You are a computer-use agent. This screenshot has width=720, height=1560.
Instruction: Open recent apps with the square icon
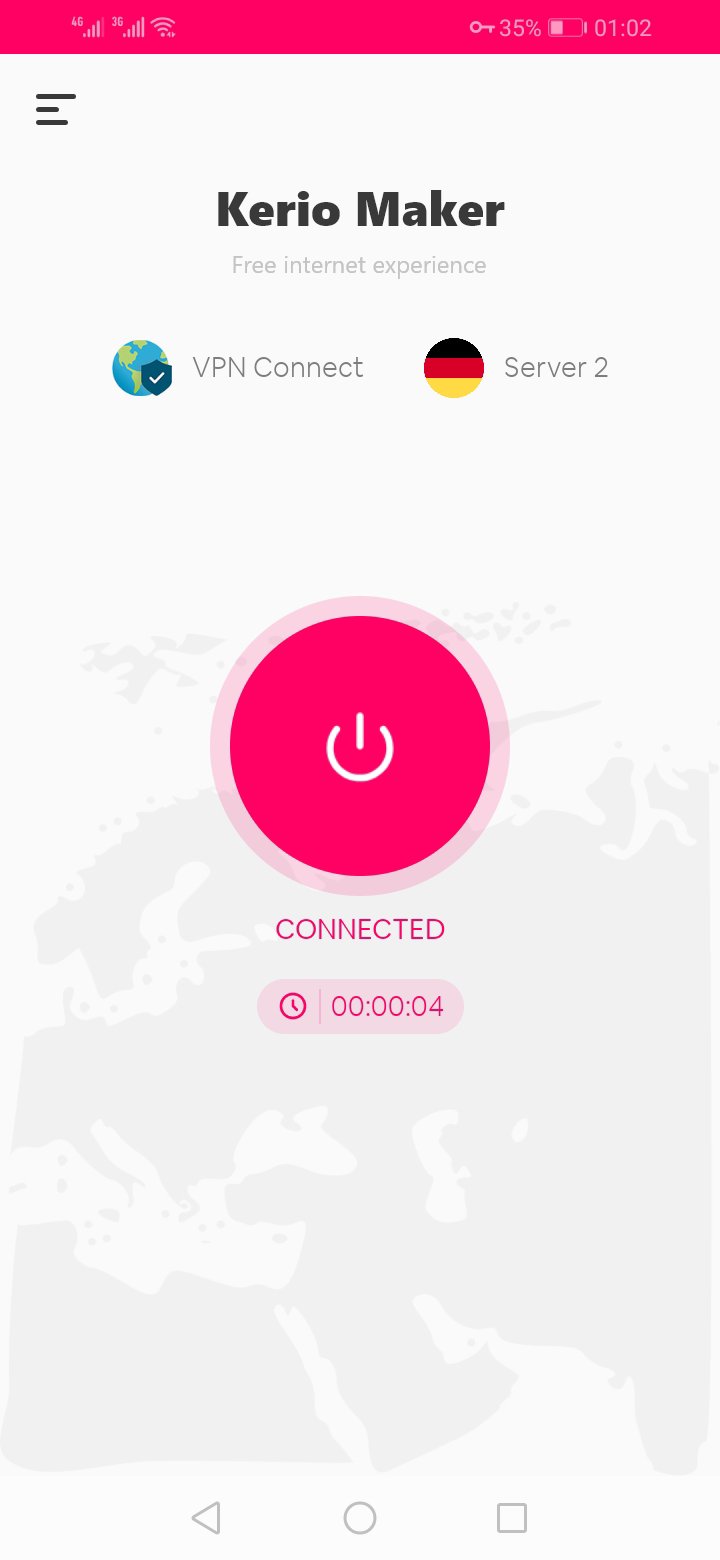[x=512, y=1517]
